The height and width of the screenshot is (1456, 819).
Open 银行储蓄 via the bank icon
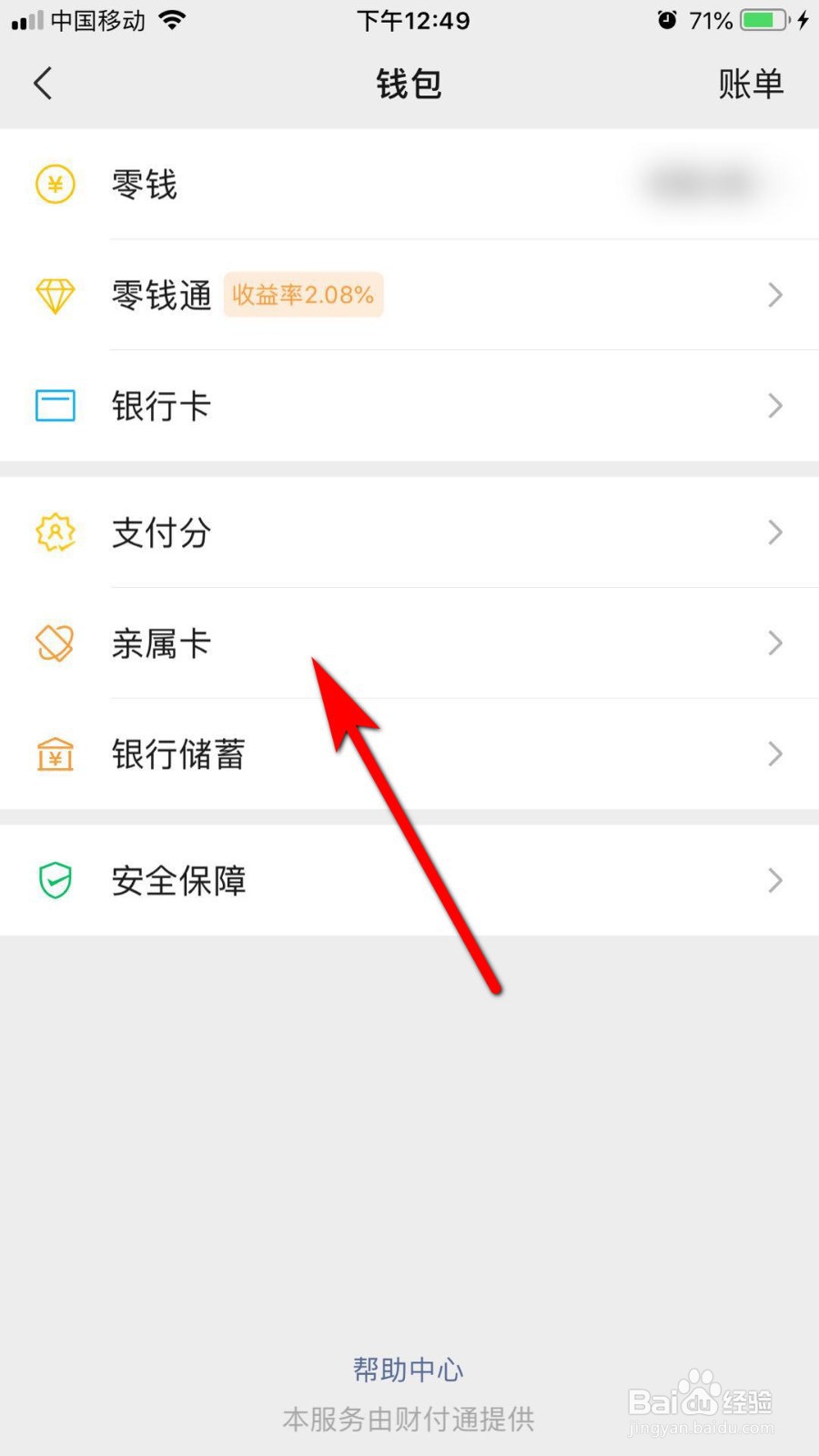[55, 754]
